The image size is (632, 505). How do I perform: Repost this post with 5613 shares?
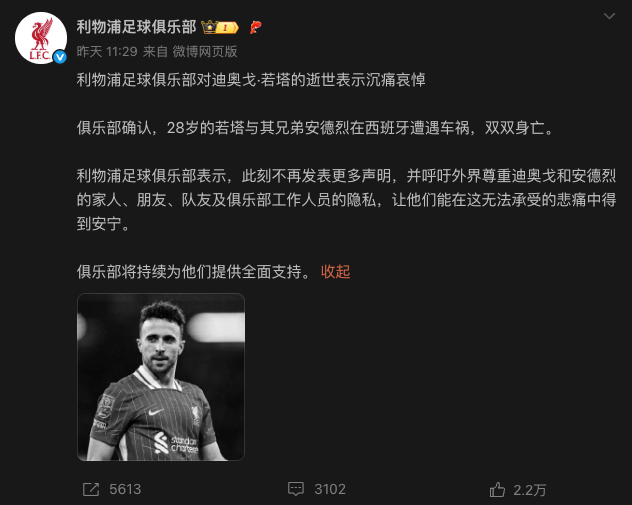[x=111, y=489]
